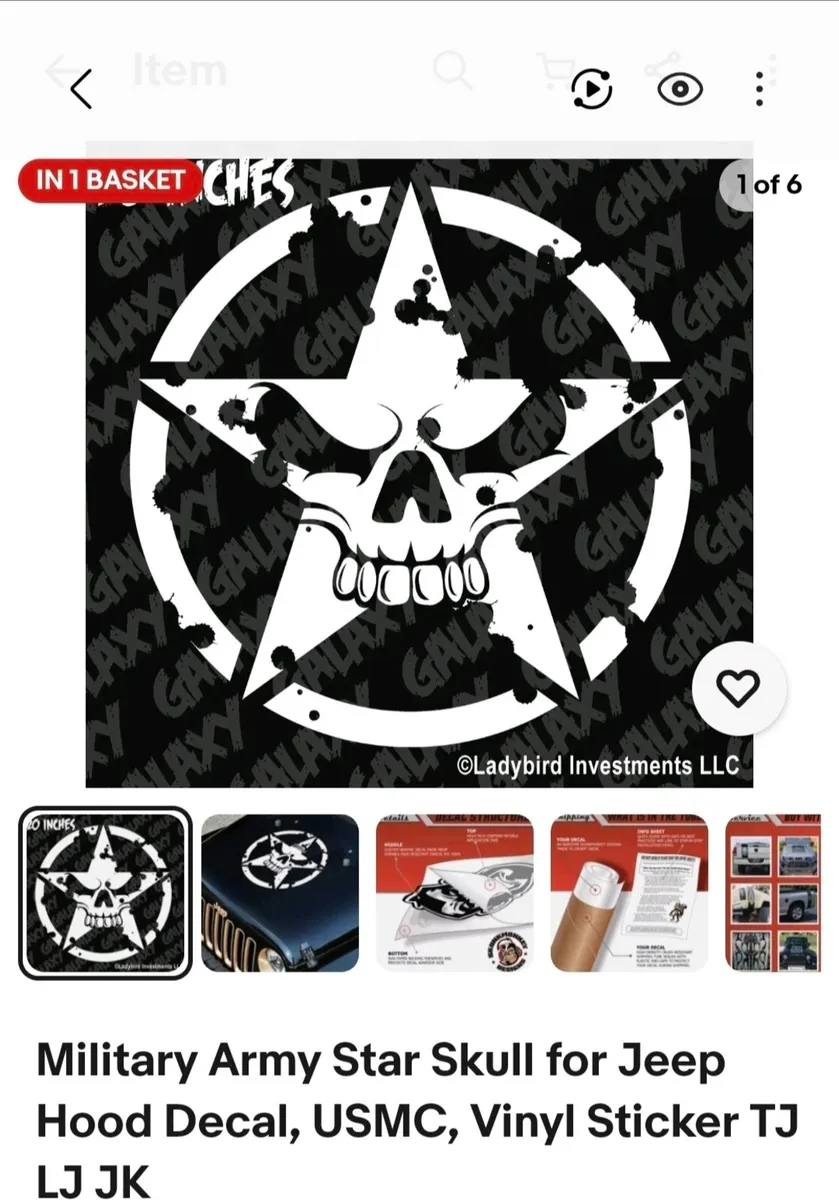Open the third thumbnail showing the decal structure
This screenshot has height=1200, width=839.
point(454,894)
